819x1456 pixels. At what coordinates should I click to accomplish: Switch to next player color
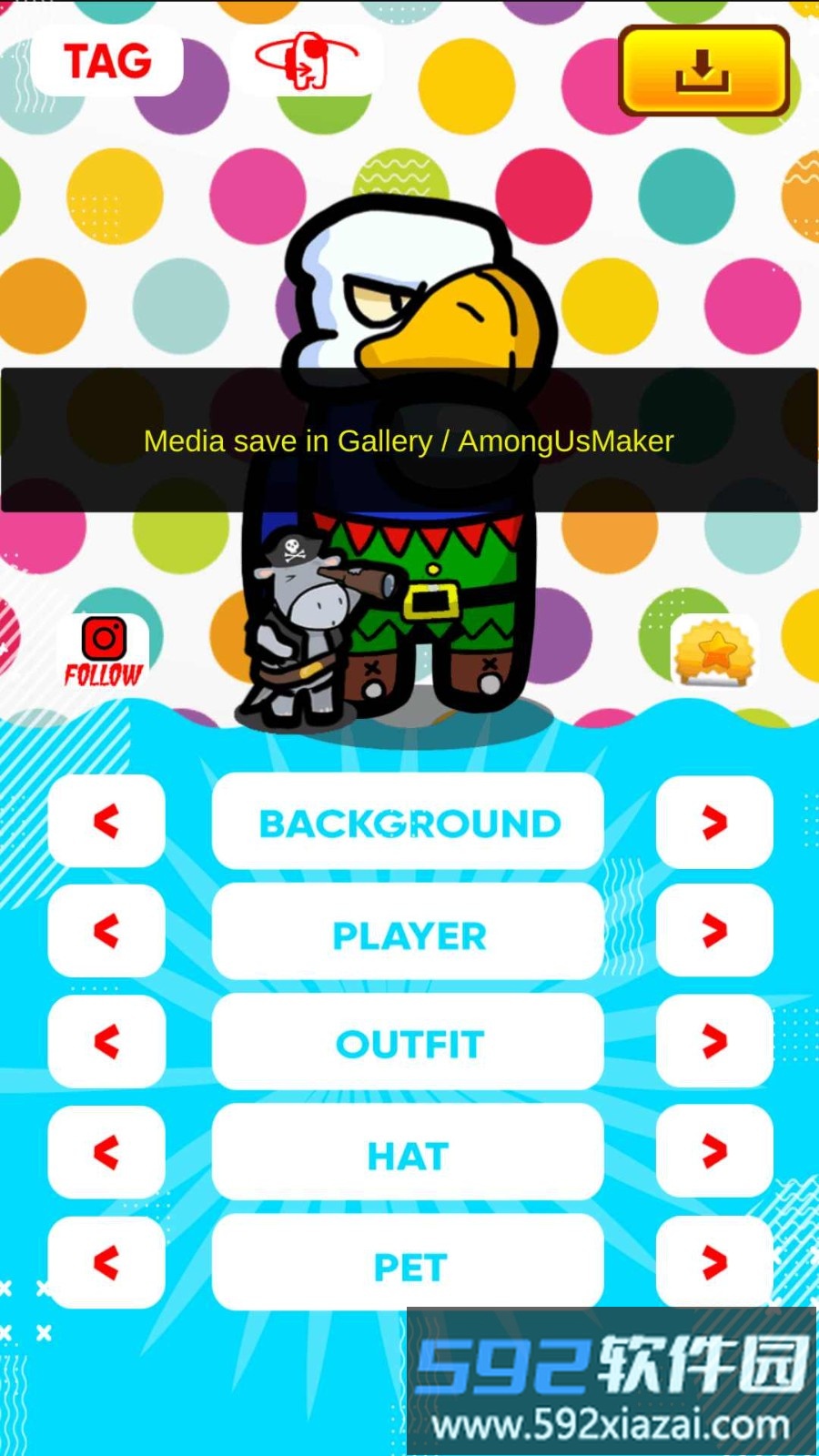point(714,931)
